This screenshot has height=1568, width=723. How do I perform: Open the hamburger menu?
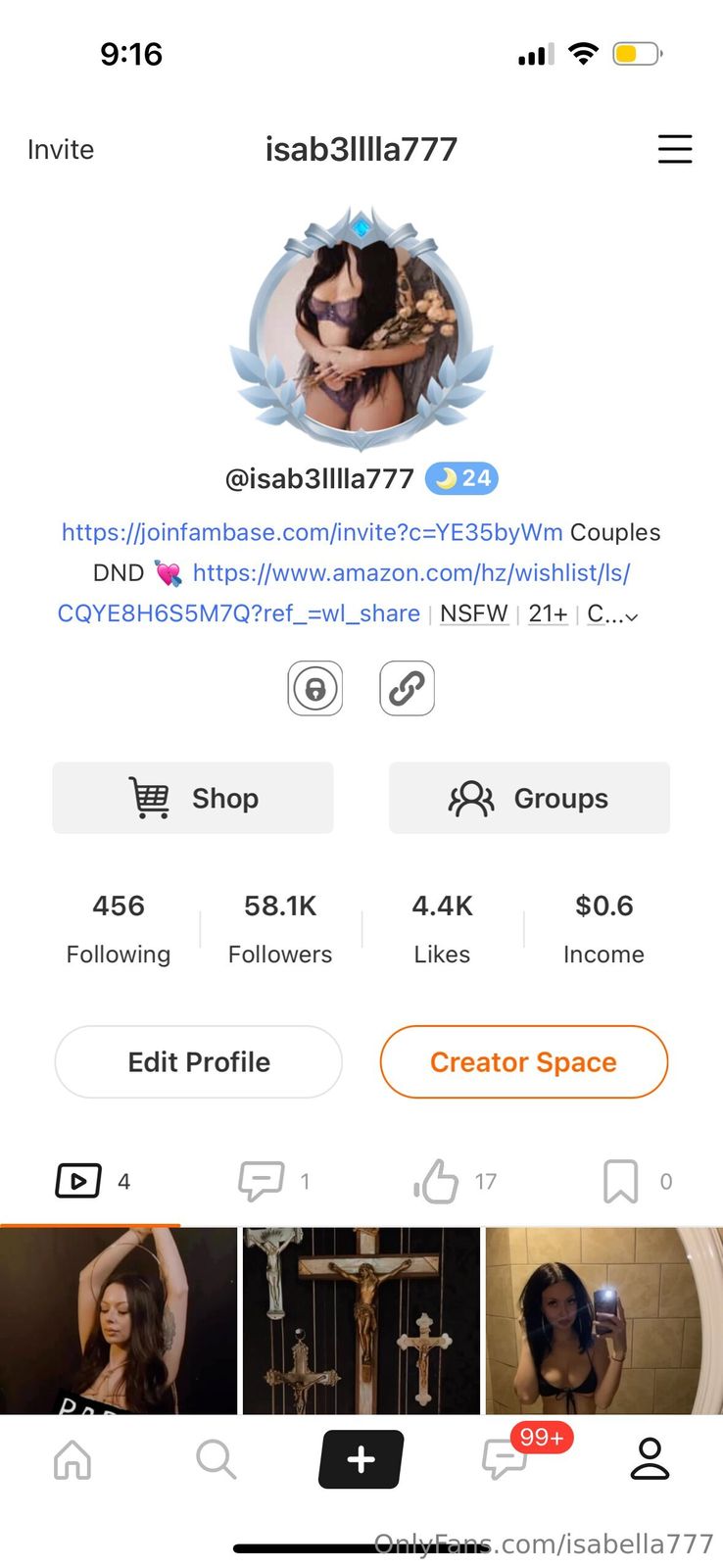pos(674,149)
